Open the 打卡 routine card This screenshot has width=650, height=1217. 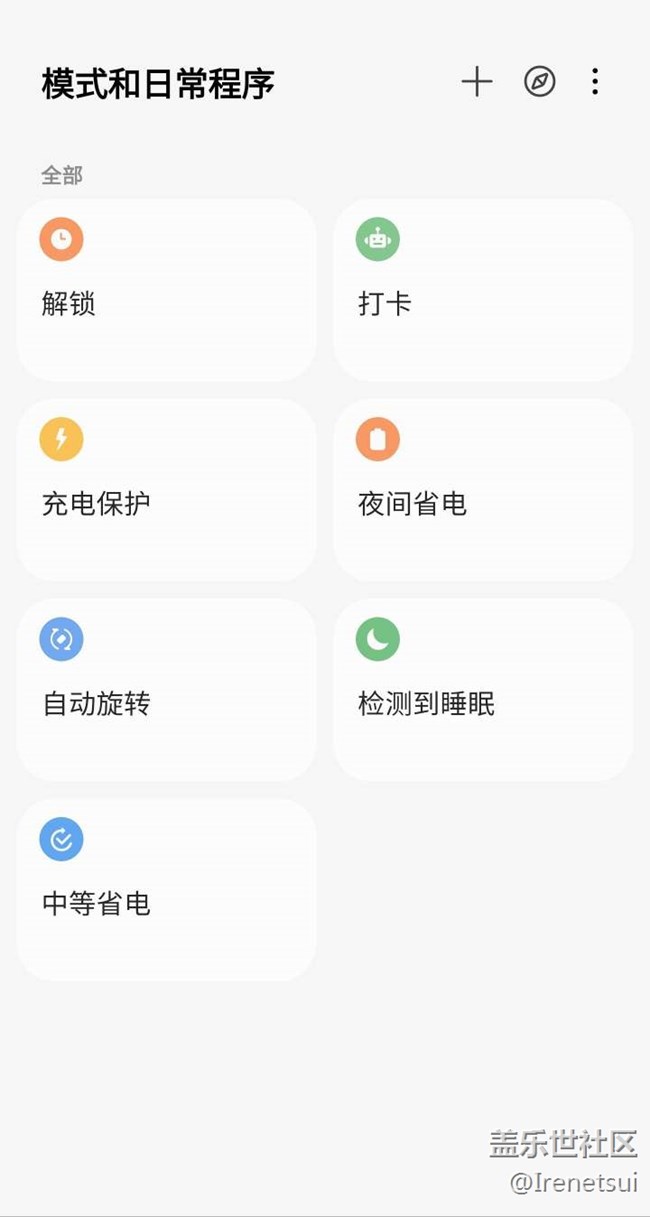tap(483, 290)
